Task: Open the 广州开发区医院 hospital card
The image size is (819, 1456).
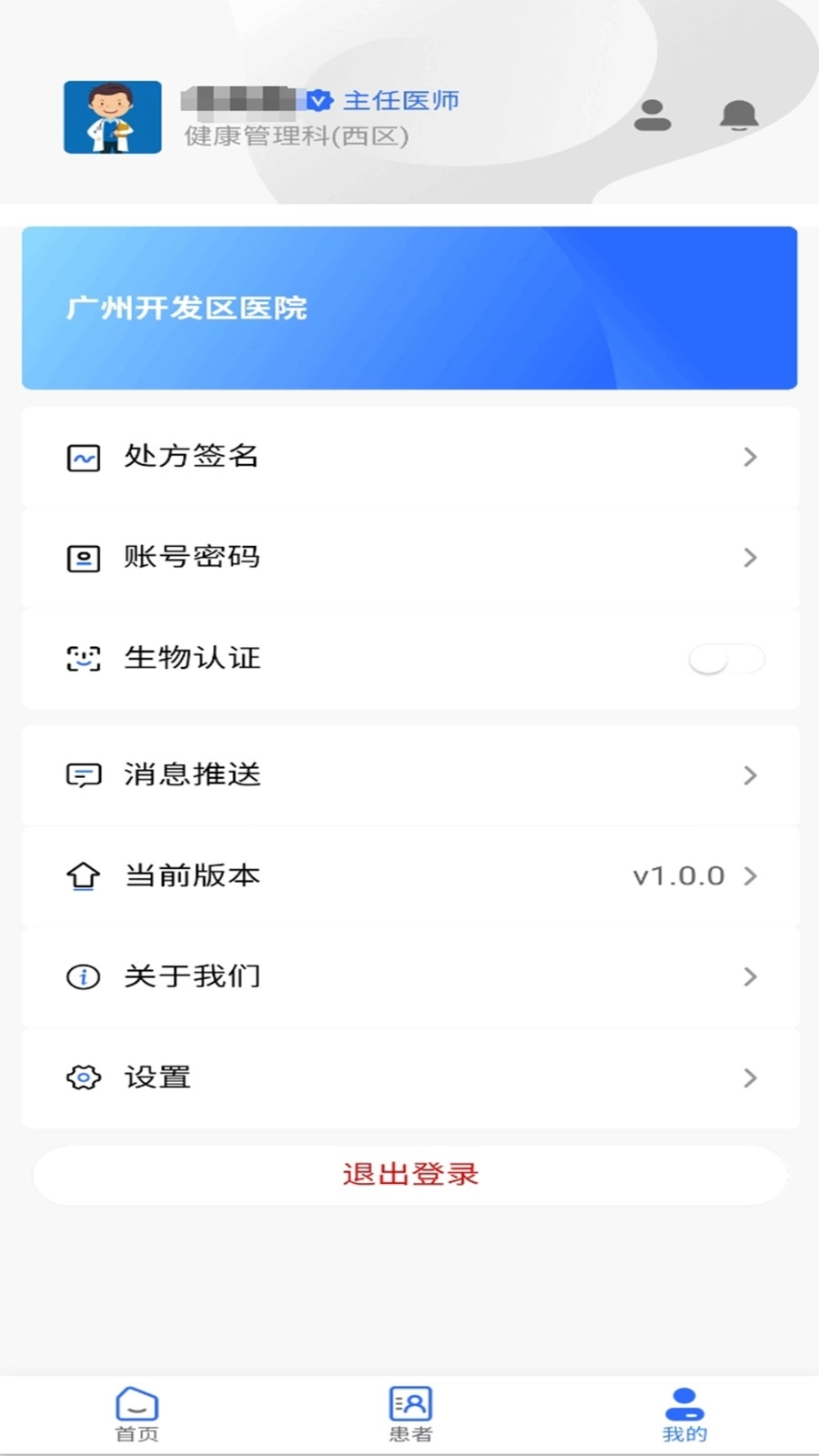Action: [409, 308]
